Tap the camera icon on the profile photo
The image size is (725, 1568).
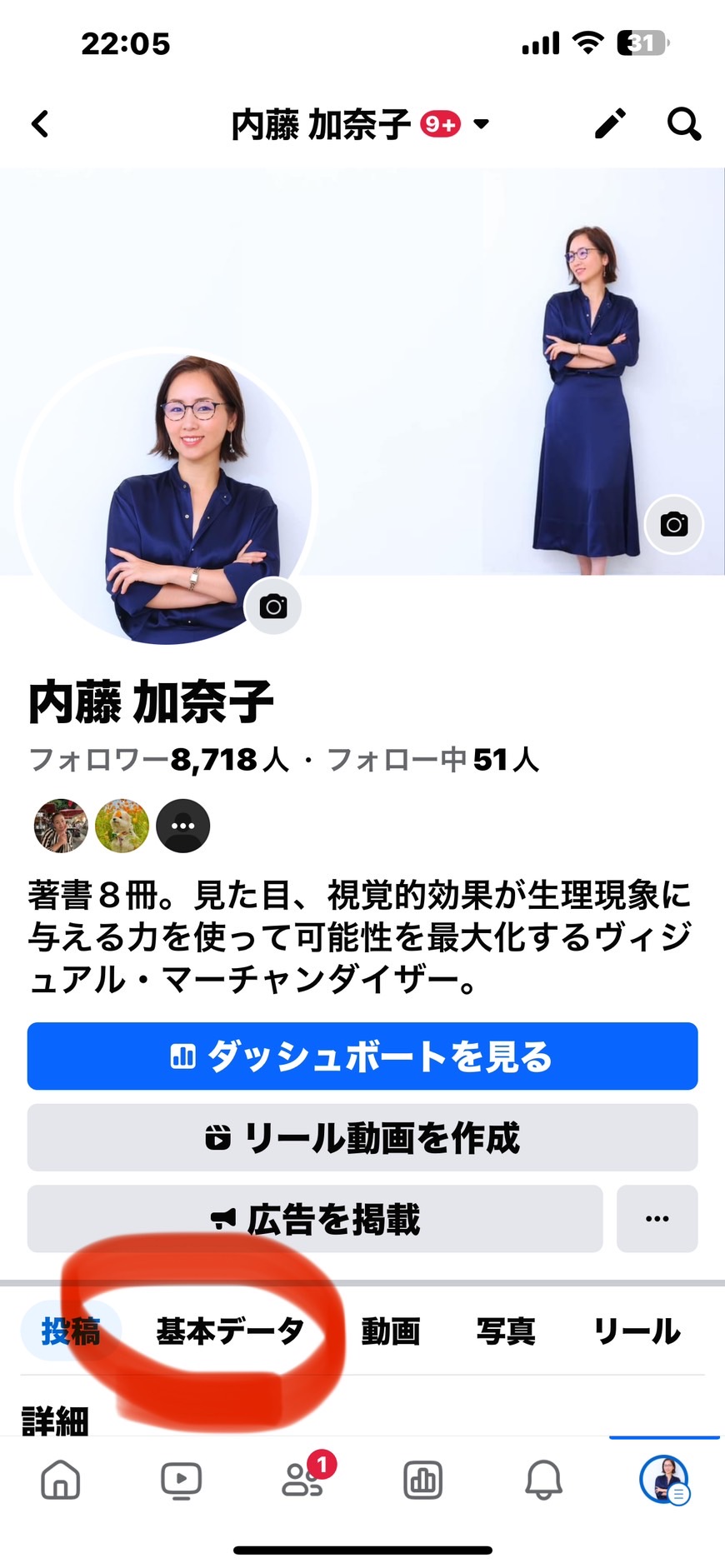[x=273, y=607]
